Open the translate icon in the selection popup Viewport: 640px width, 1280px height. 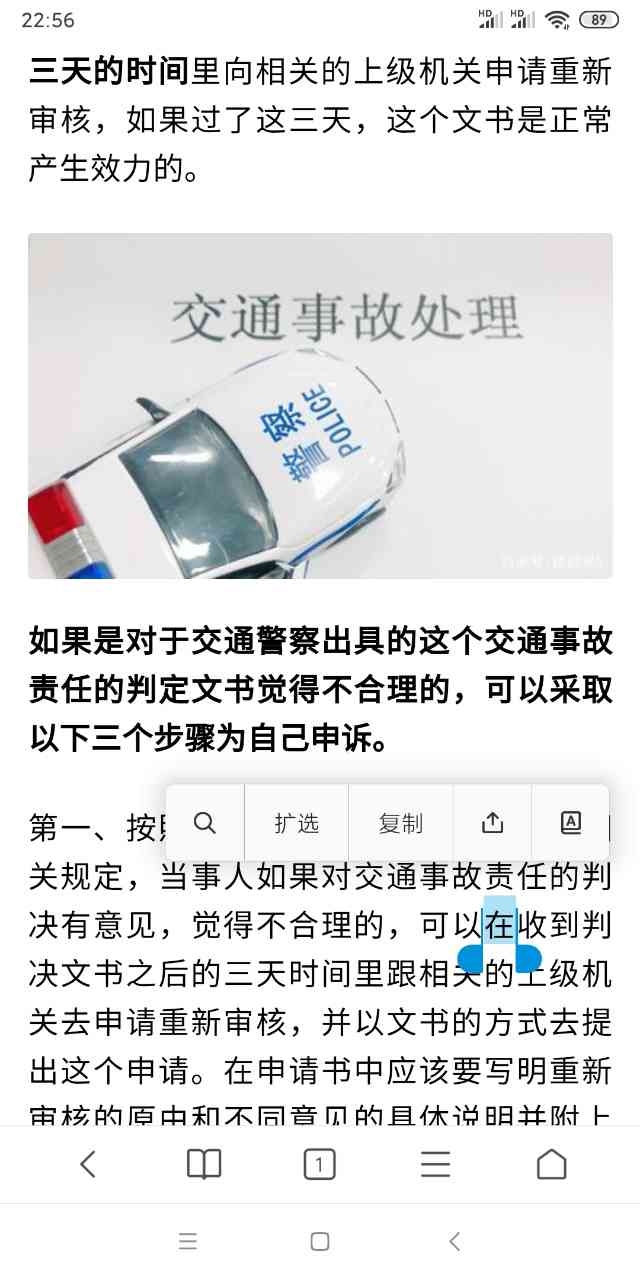coord(570,823)
